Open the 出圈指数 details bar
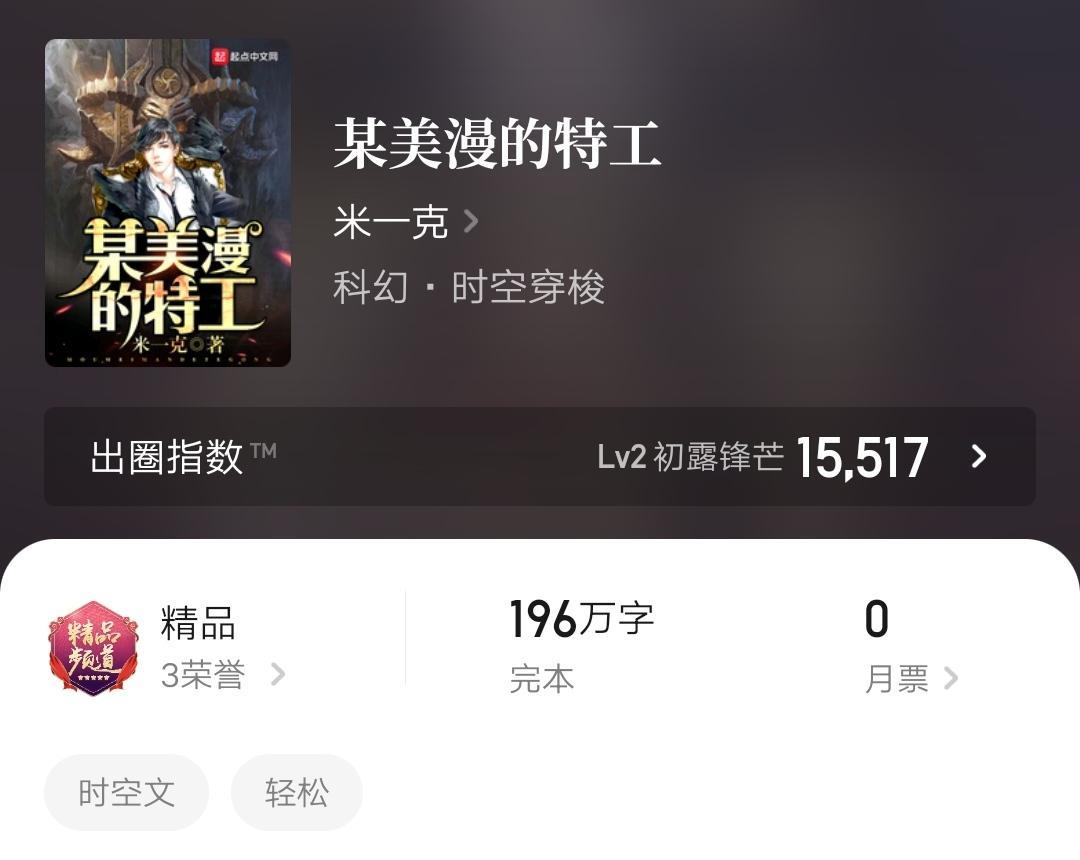Image resolution: width=1080 pixels, height=860 pixels. coord(540,457)
